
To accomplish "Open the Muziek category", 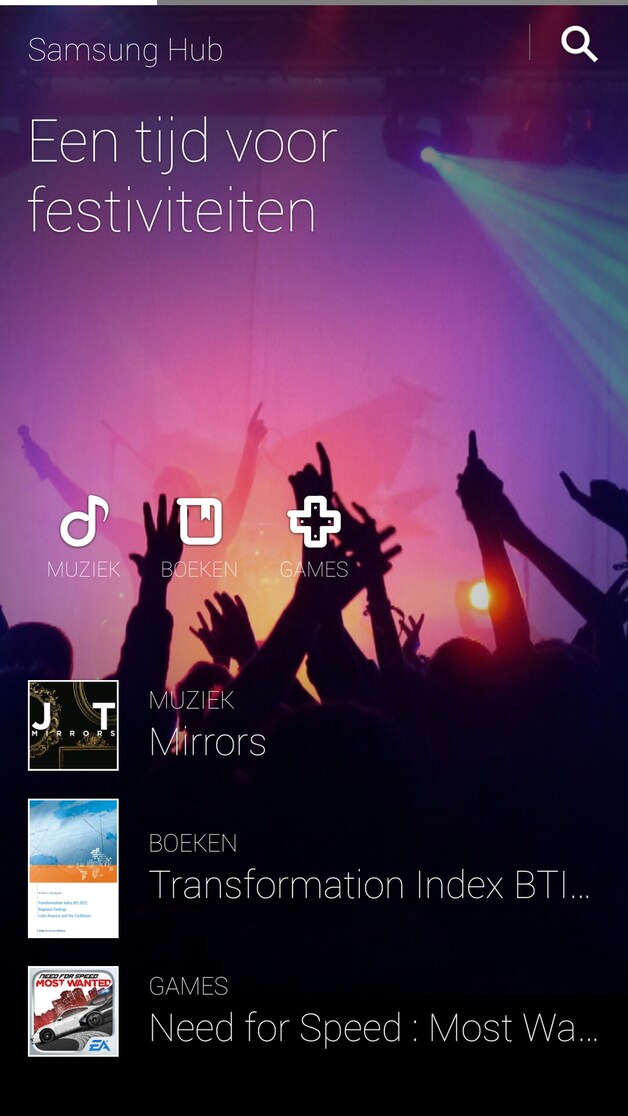I will point(84,537).
